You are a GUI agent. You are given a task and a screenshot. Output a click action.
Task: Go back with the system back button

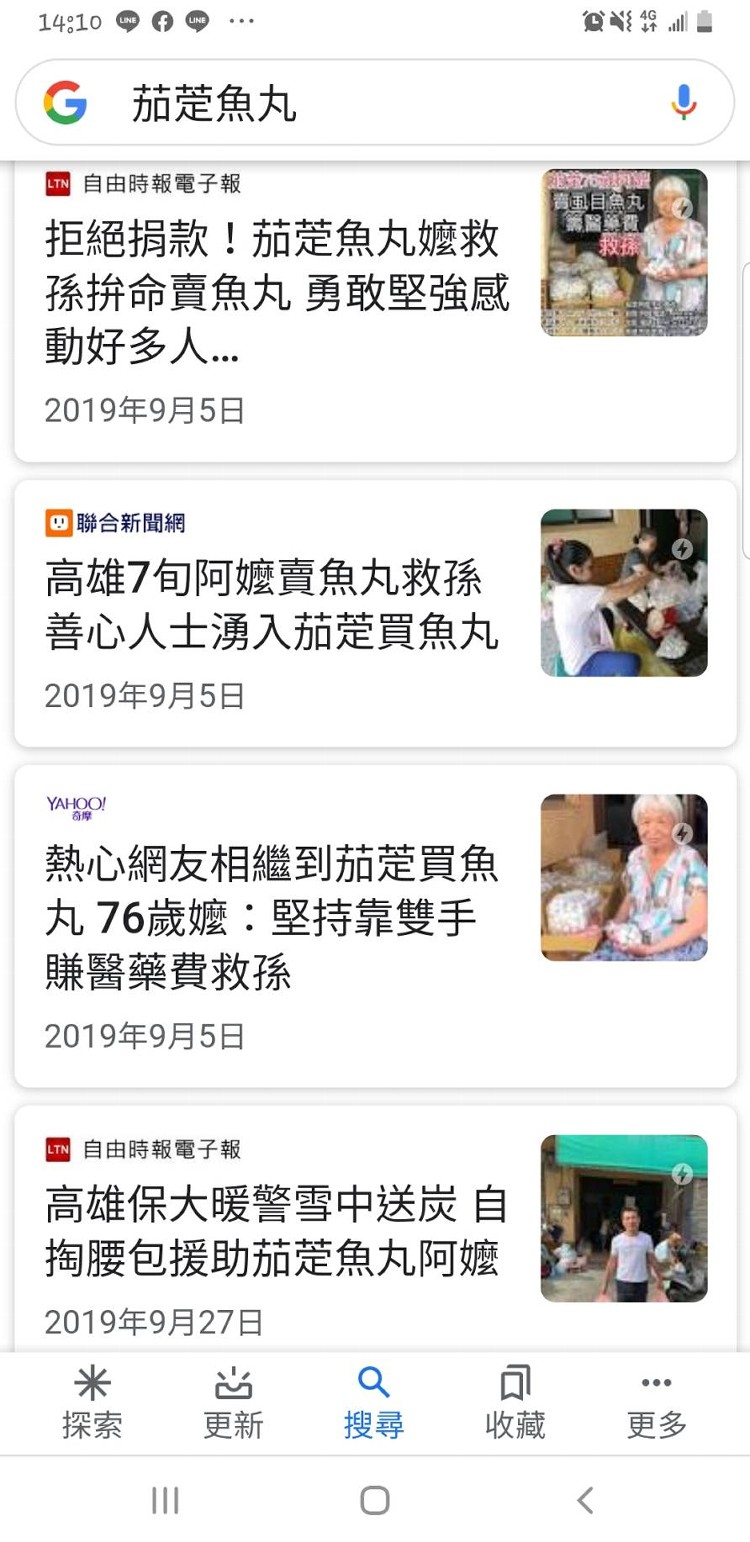tap(586, 1500)
